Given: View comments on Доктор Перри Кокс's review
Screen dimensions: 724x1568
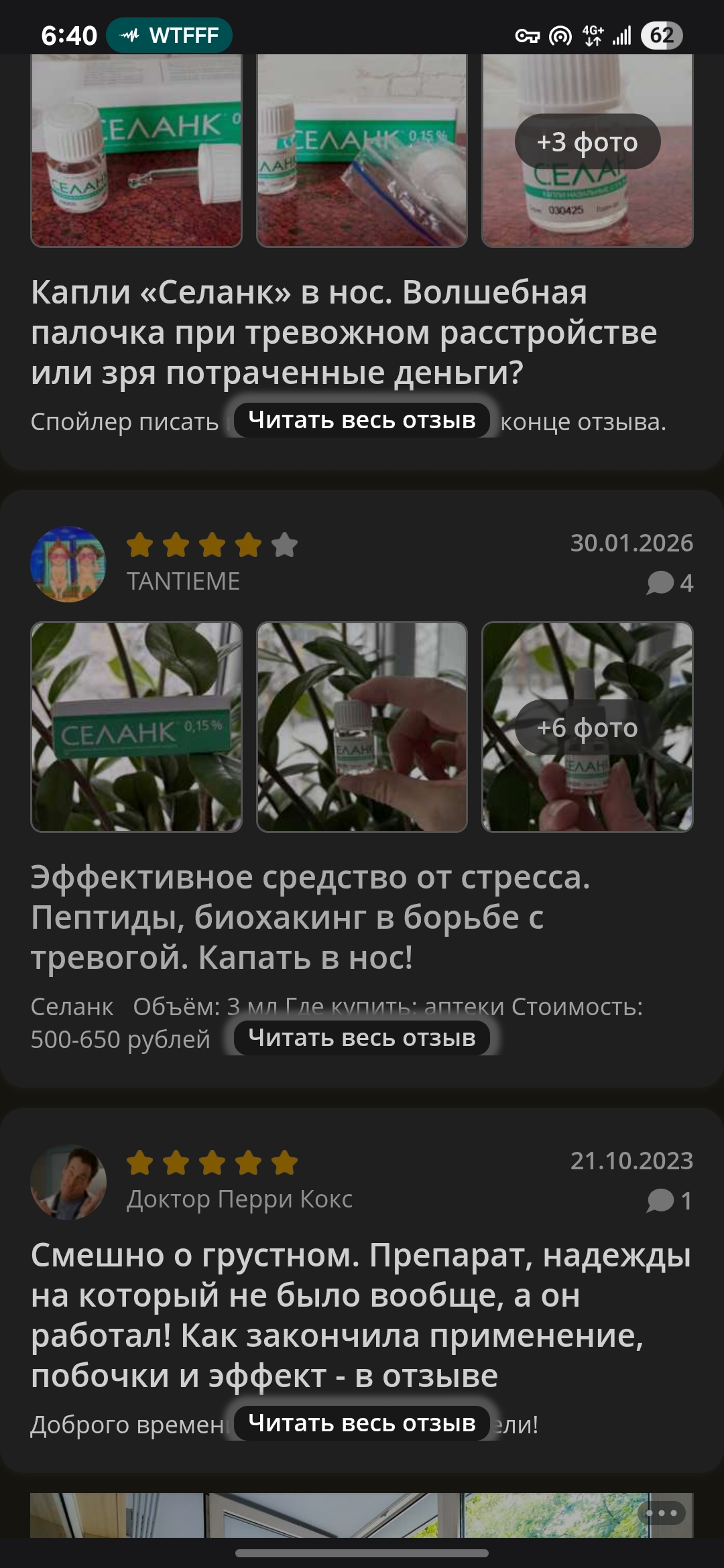Looking at the screenshot, I should coord(670,1201).
